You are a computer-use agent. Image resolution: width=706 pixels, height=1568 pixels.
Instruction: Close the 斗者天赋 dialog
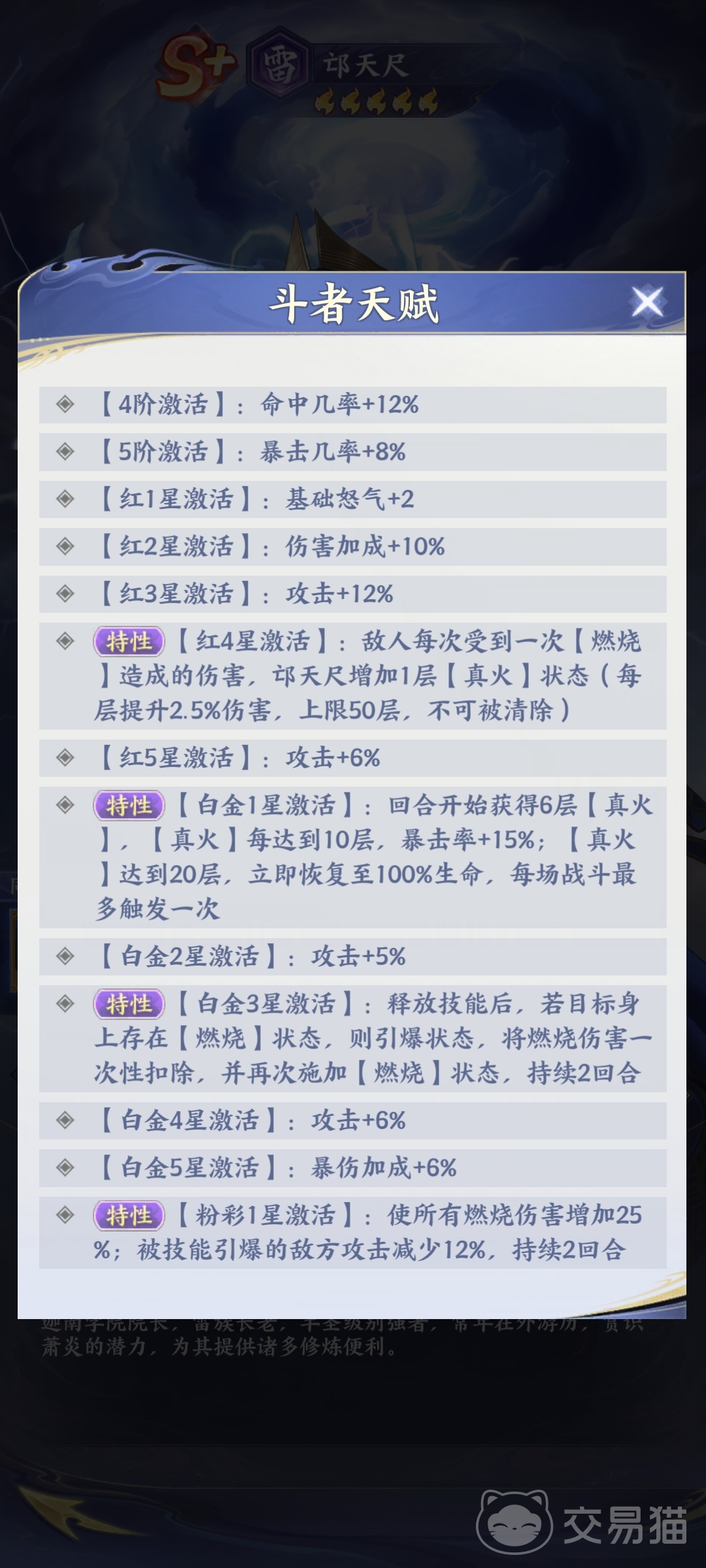(647, 302)
